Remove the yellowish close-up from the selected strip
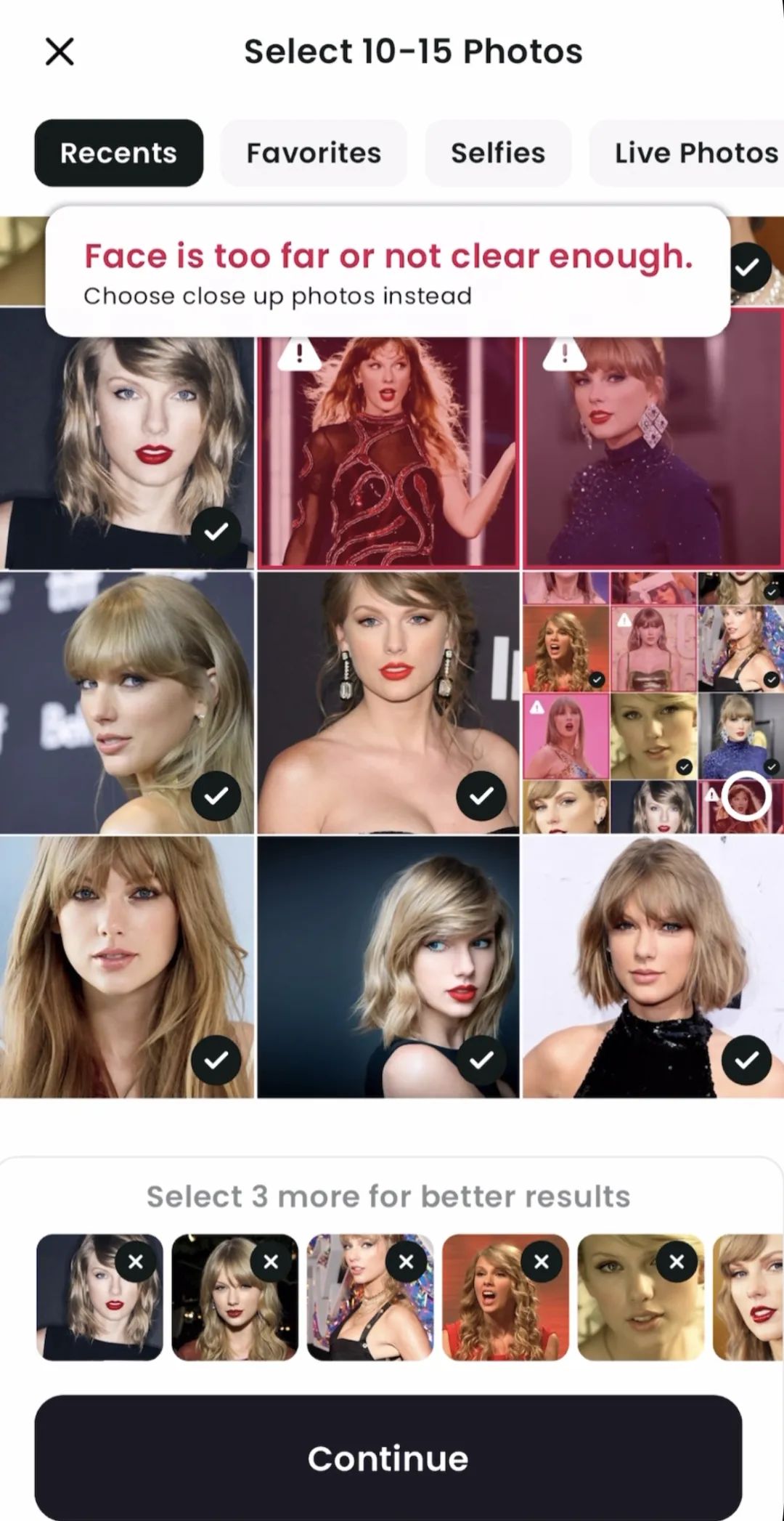784x1521 pixels. click(x=677, y=1262)
